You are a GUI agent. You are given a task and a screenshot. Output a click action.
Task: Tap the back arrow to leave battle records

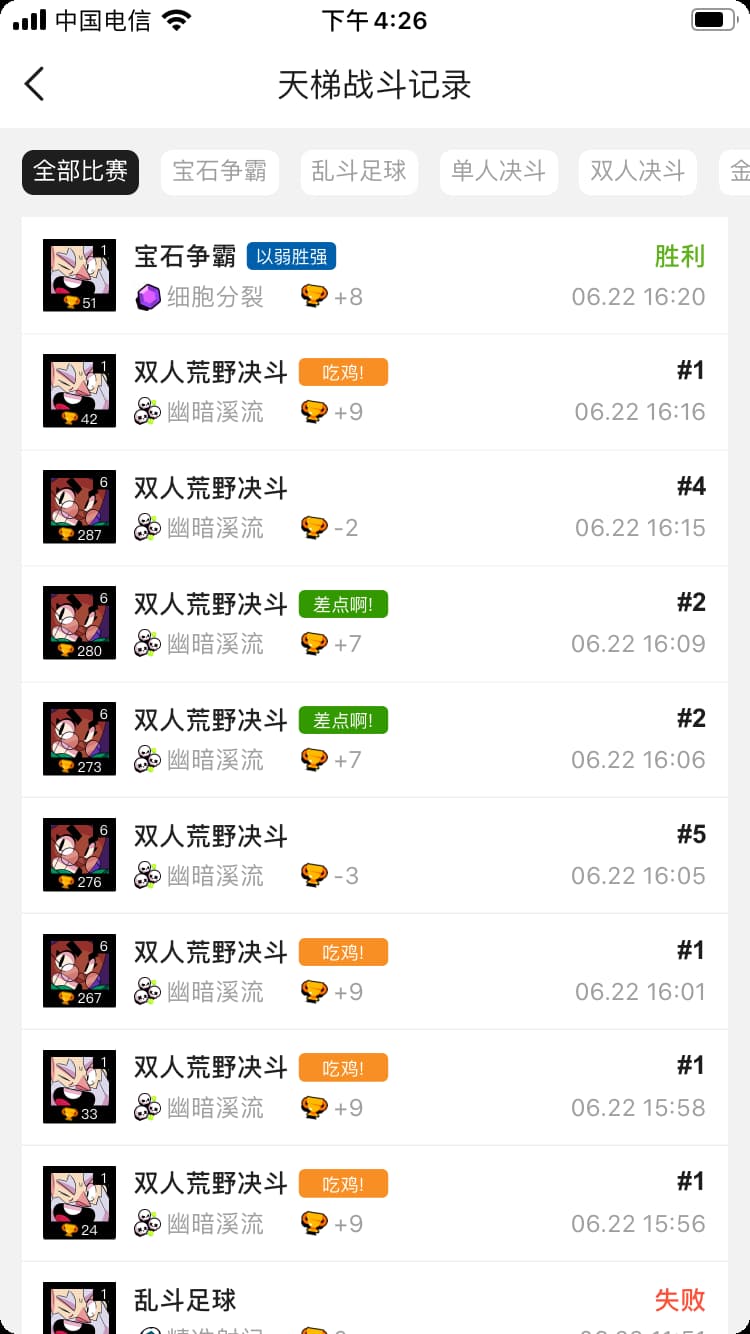[35, 85]
